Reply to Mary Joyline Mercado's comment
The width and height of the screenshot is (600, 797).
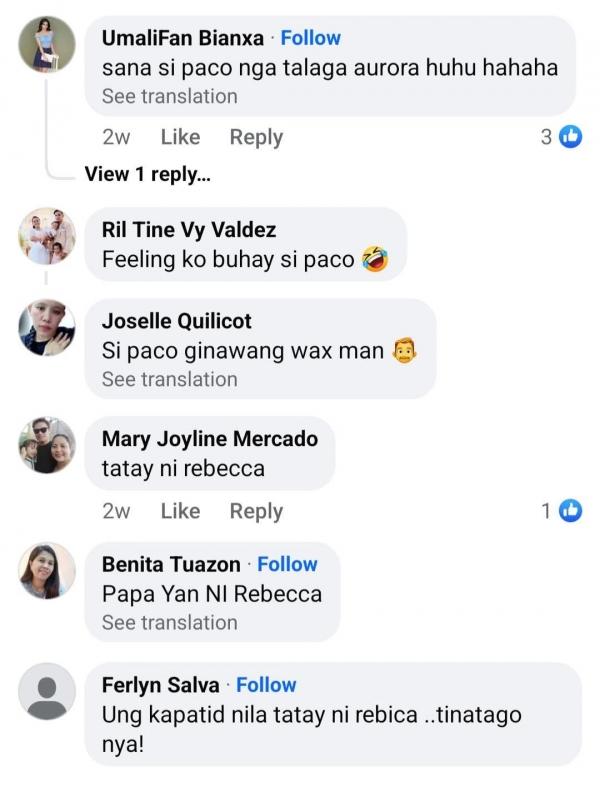pyautogui.click(x=256, y=511)
